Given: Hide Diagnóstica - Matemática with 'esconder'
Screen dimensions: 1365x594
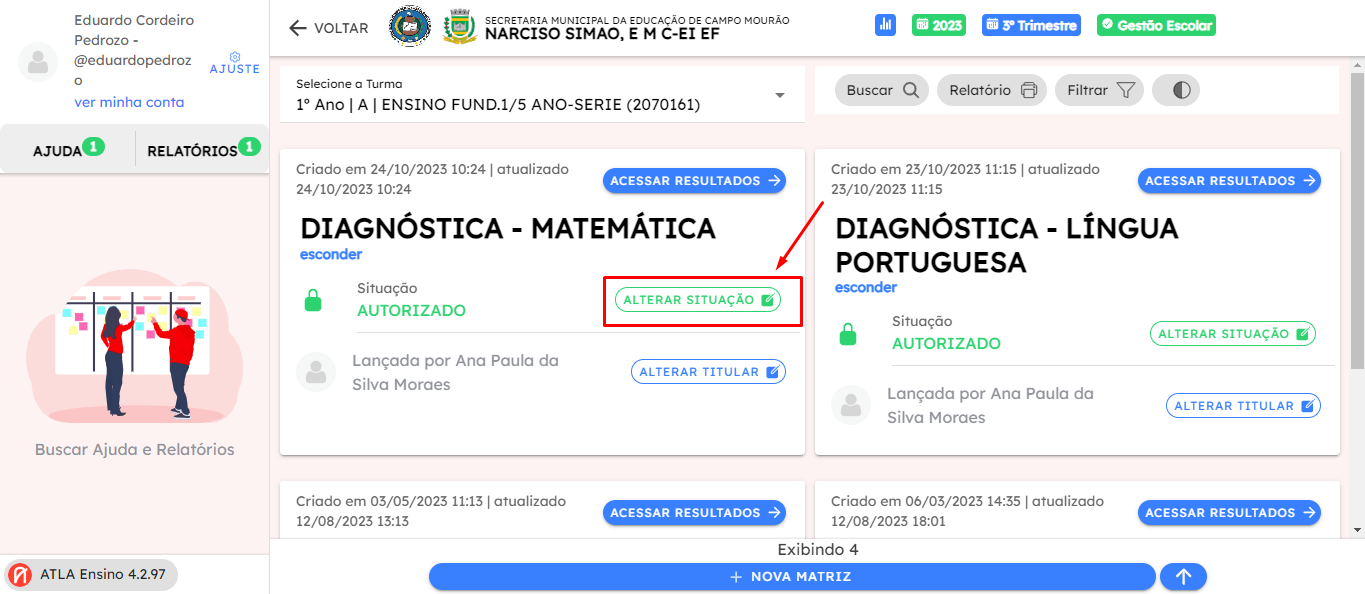Looking at the screenshot, I should click(331, 254).
